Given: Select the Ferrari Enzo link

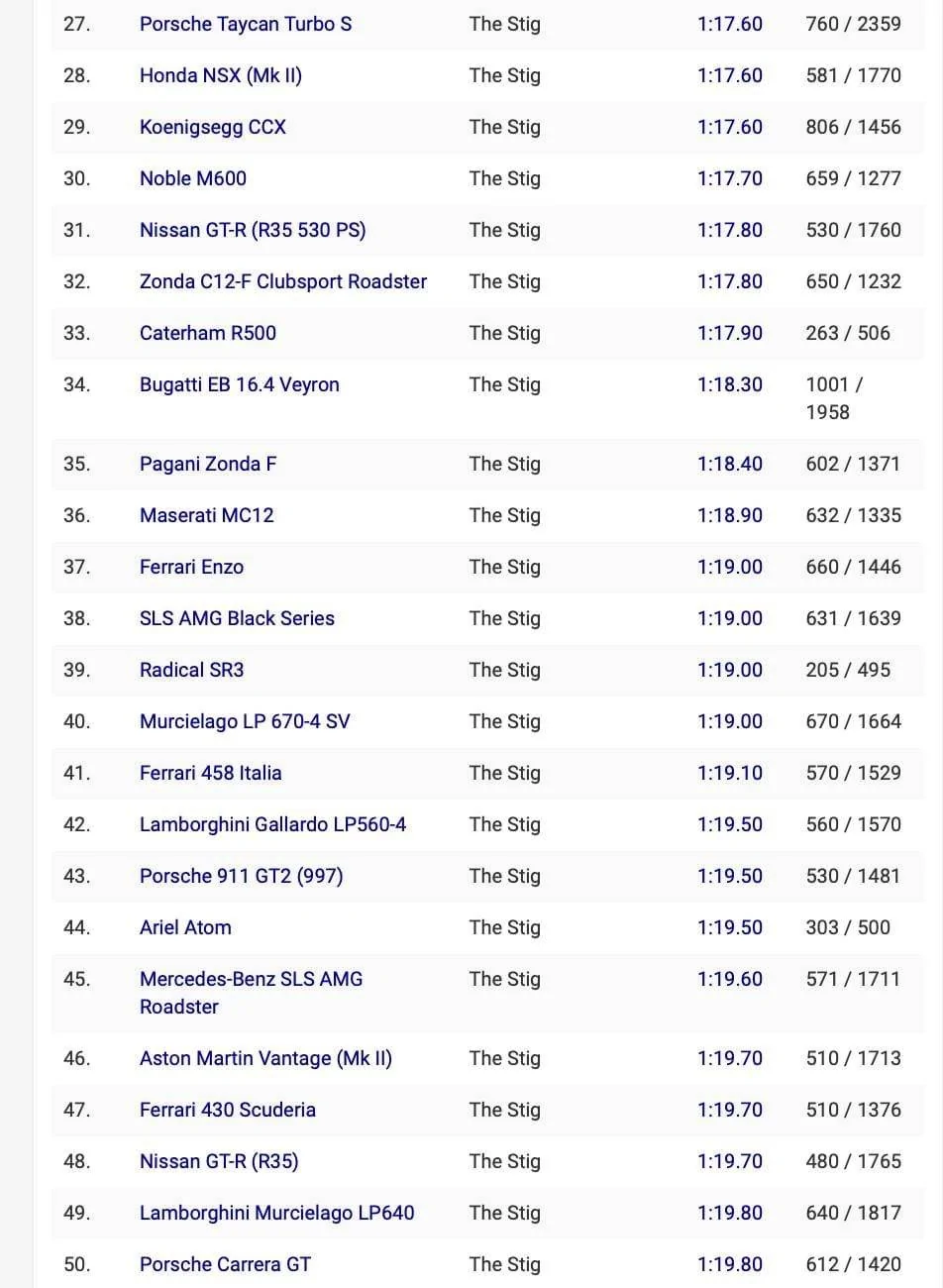Looking at the screenshot, I should (x=191, y=567).
